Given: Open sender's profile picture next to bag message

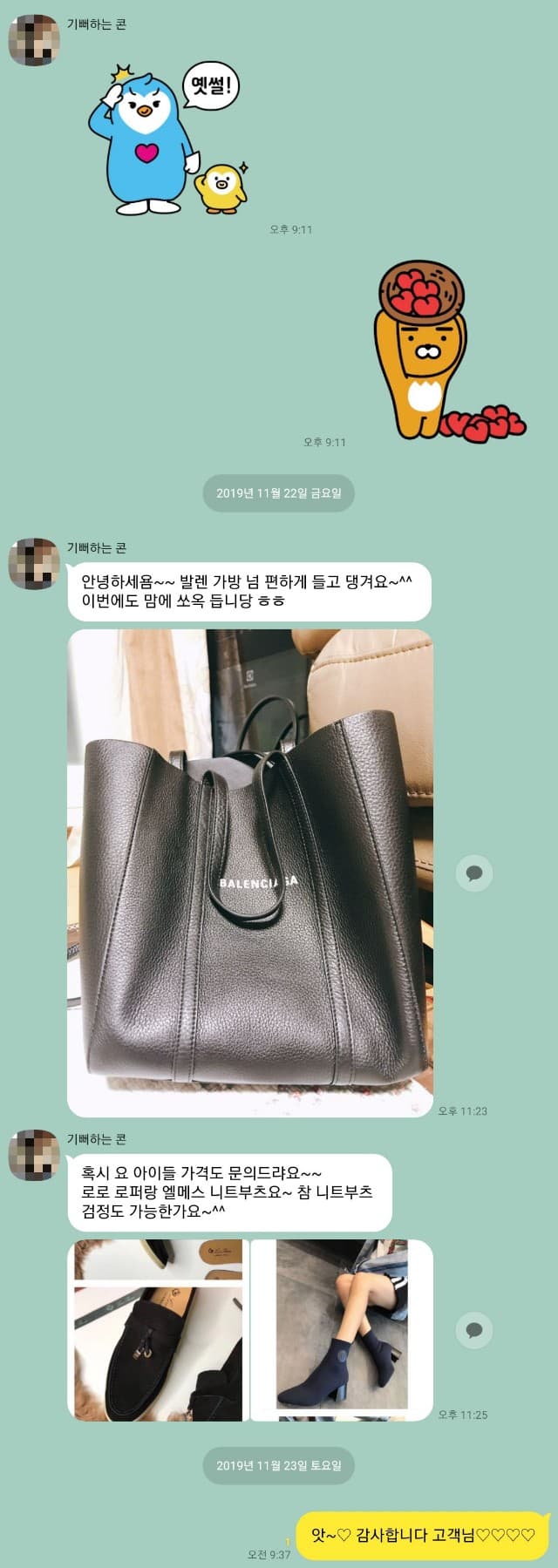Looking at the screenshot, I should click(34, 563).
